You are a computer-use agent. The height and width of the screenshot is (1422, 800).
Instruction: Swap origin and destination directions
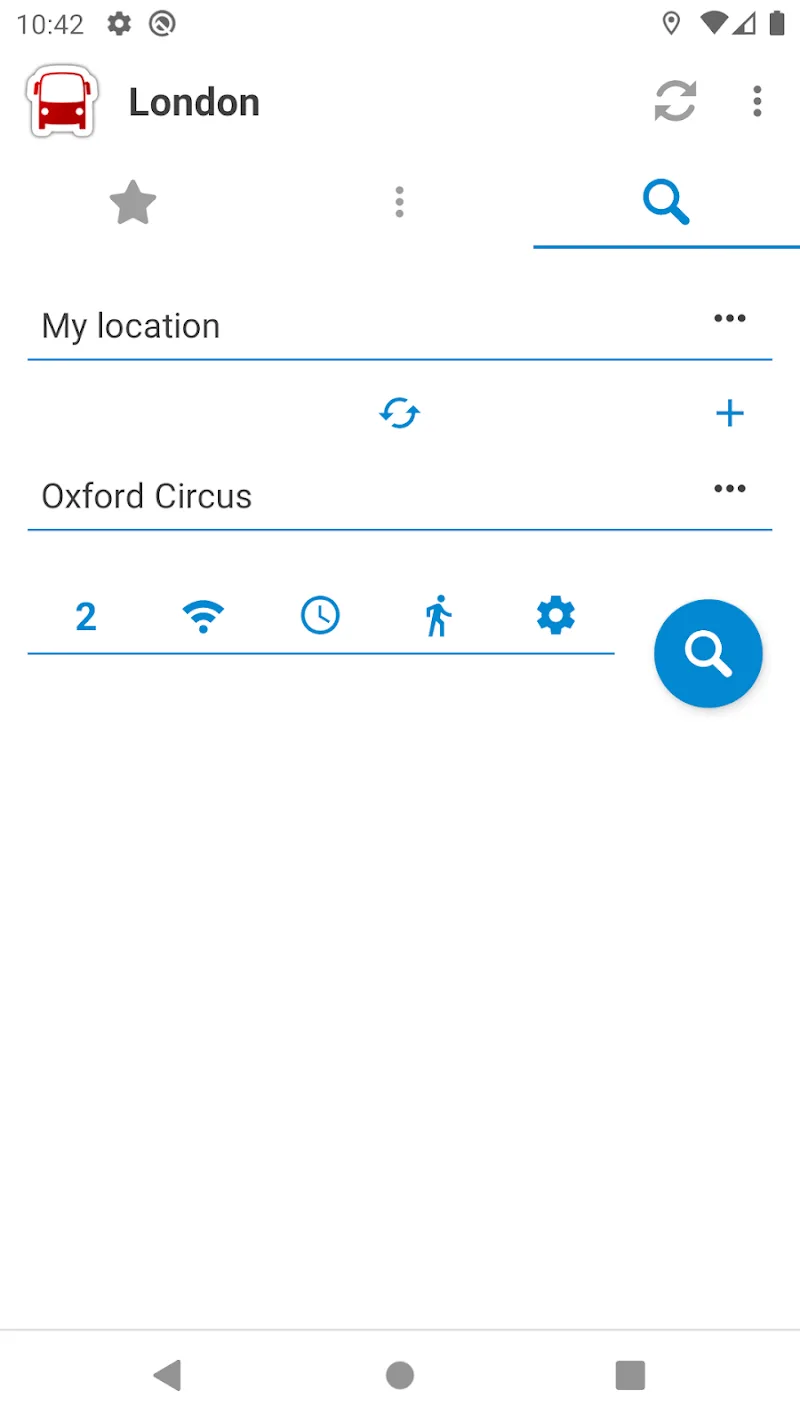(400, 413)
